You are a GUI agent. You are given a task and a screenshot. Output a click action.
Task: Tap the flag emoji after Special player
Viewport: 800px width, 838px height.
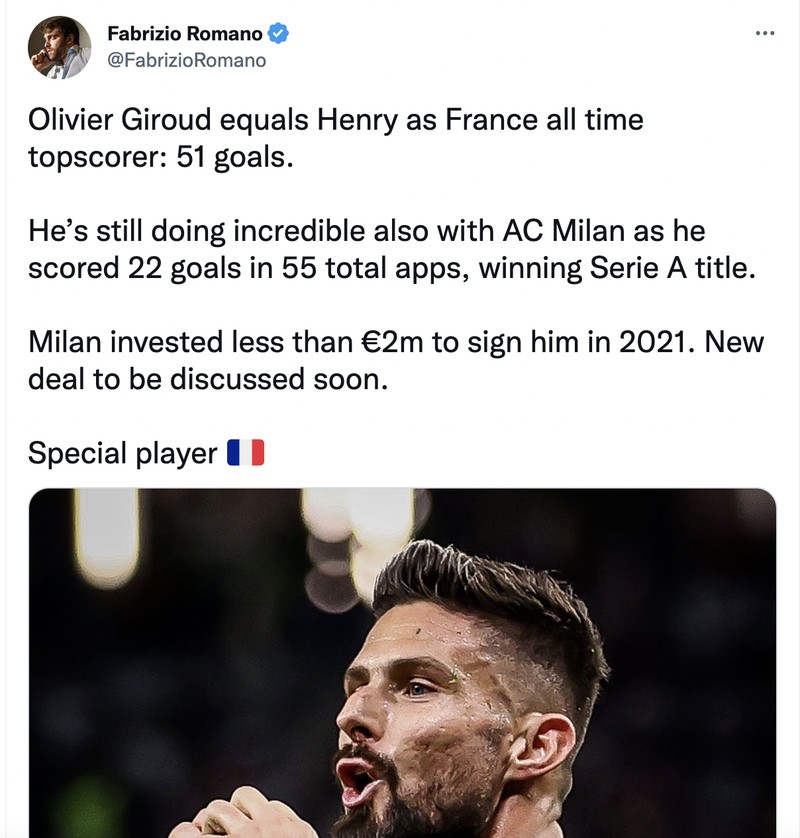point(247,452)
